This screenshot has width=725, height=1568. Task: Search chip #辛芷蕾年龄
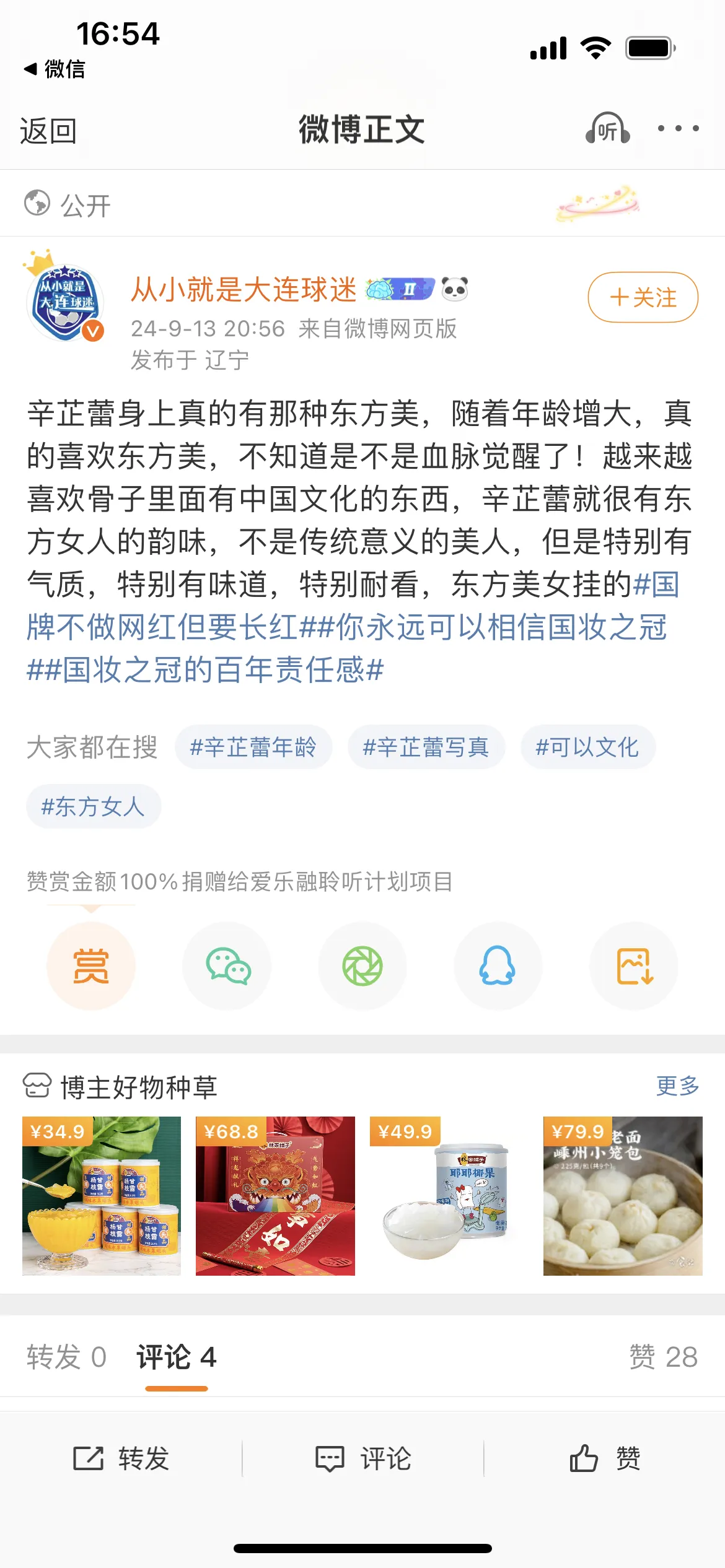[253, 747]
